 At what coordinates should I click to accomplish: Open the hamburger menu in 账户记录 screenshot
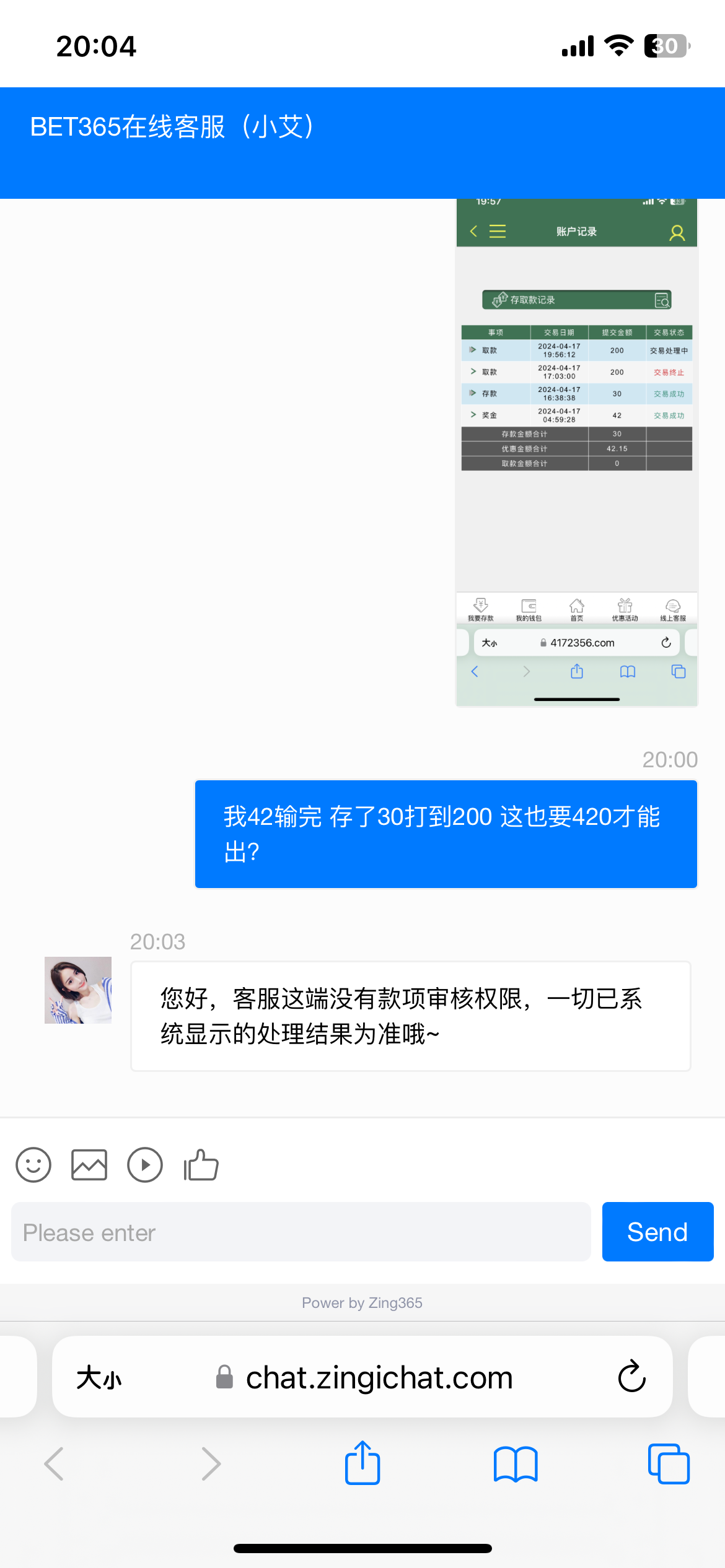498,230
